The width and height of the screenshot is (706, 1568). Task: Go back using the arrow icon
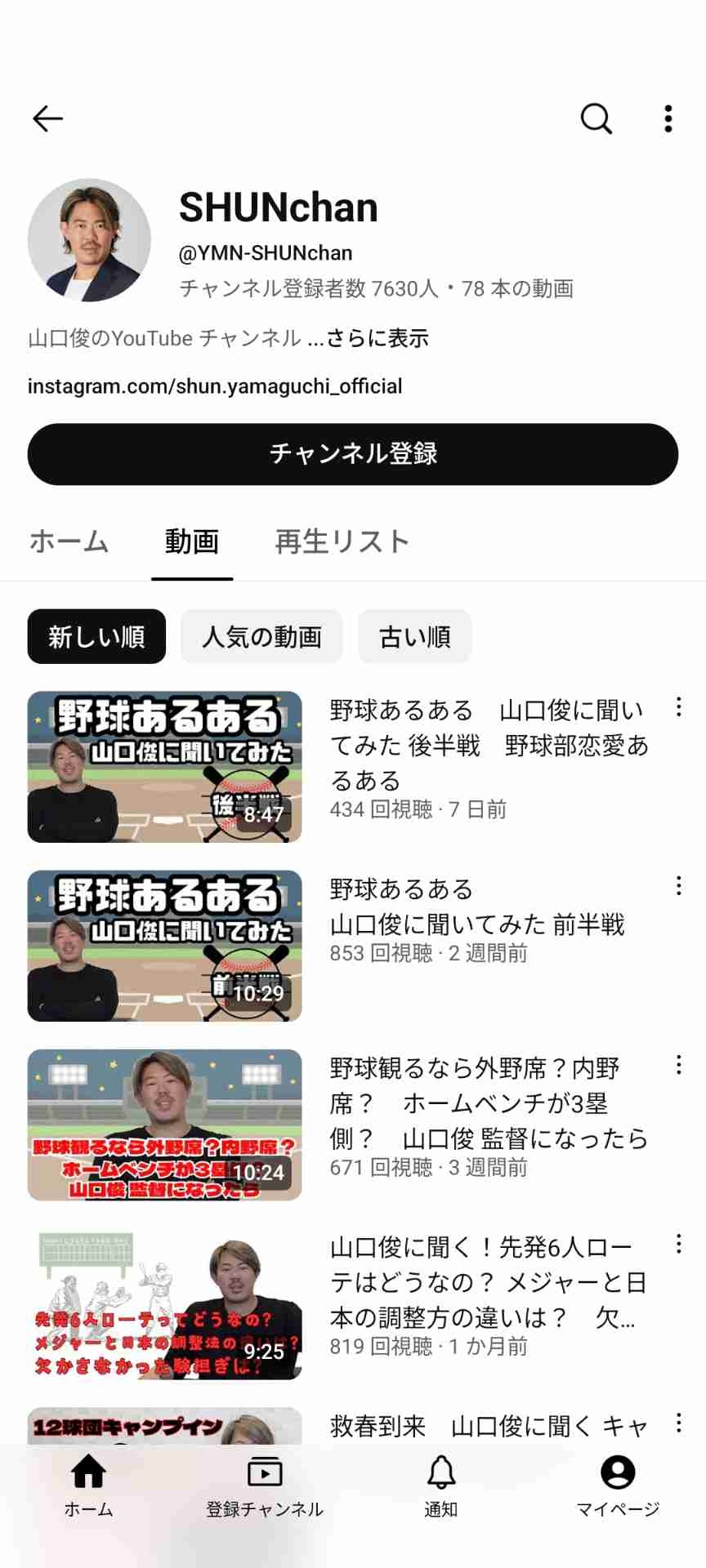pos(47,119)
